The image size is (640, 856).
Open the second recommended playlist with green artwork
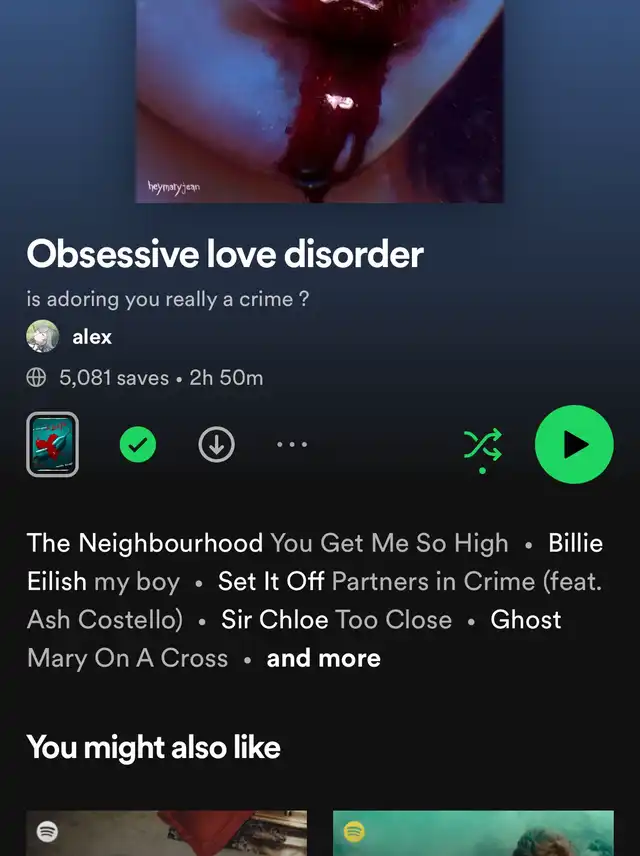(472, 833)
